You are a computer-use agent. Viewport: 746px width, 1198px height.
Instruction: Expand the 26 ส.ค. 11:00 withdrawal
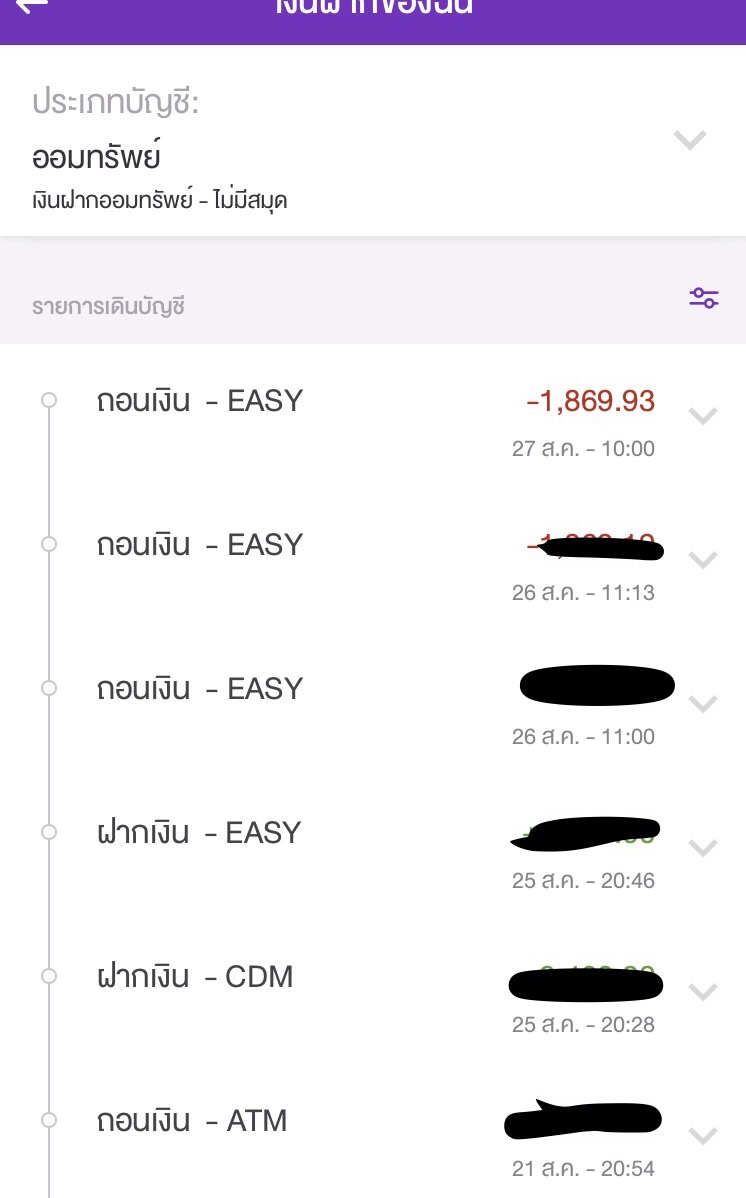tap(702, 704)
